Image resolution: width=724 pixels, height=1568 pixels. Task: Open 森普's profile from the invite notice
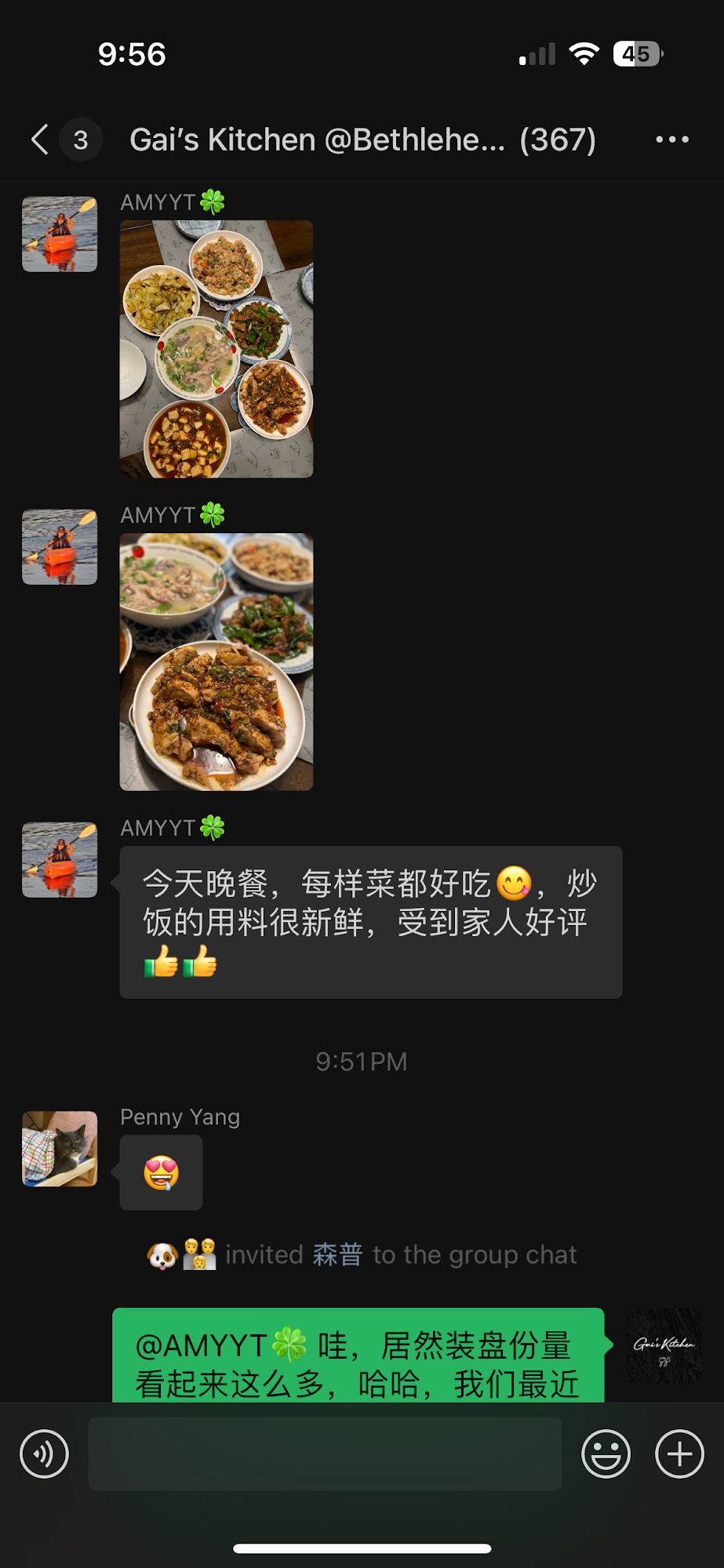(337, 1255)
